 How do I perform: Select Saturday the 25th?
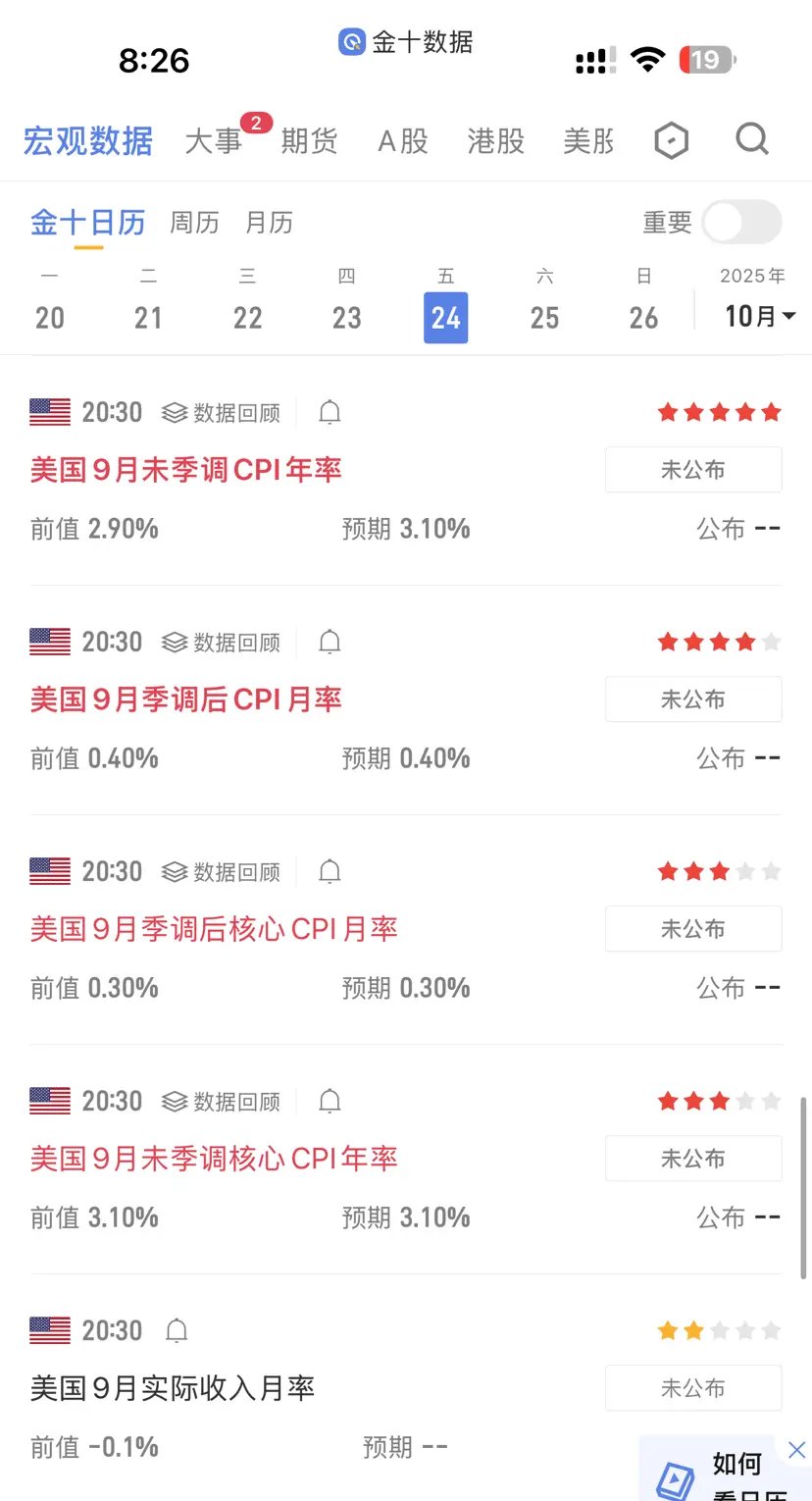[x=544, y=317]
